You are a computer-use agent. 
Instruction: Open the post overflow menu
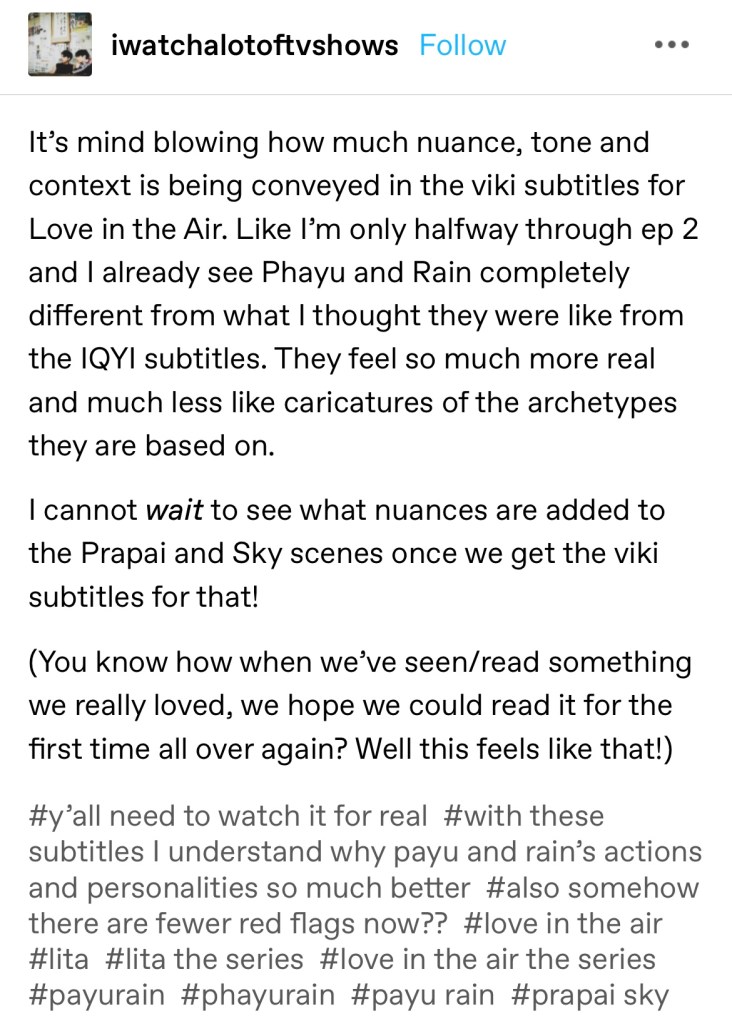click(671, 45)
